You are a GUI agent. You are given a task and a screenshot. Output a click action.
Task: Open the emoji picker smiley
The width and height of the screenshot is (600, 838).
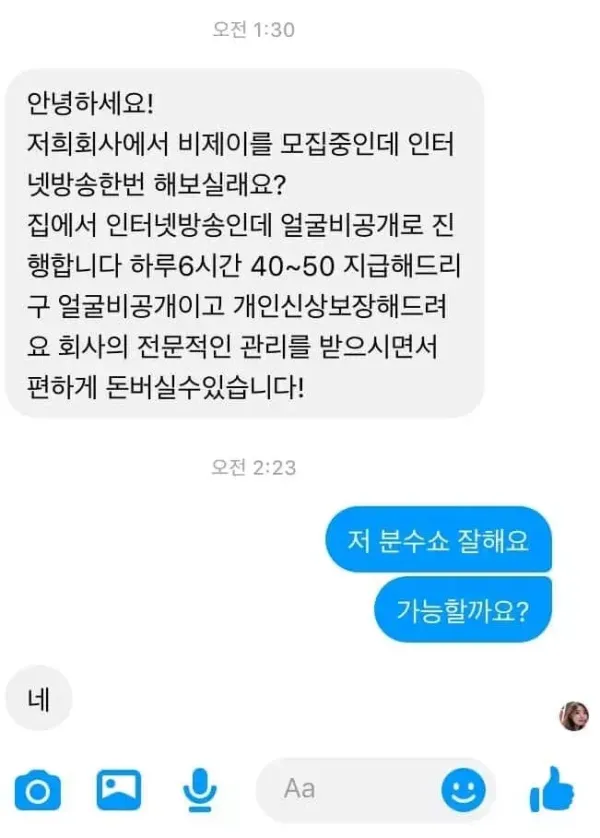(x=463, y=791)
